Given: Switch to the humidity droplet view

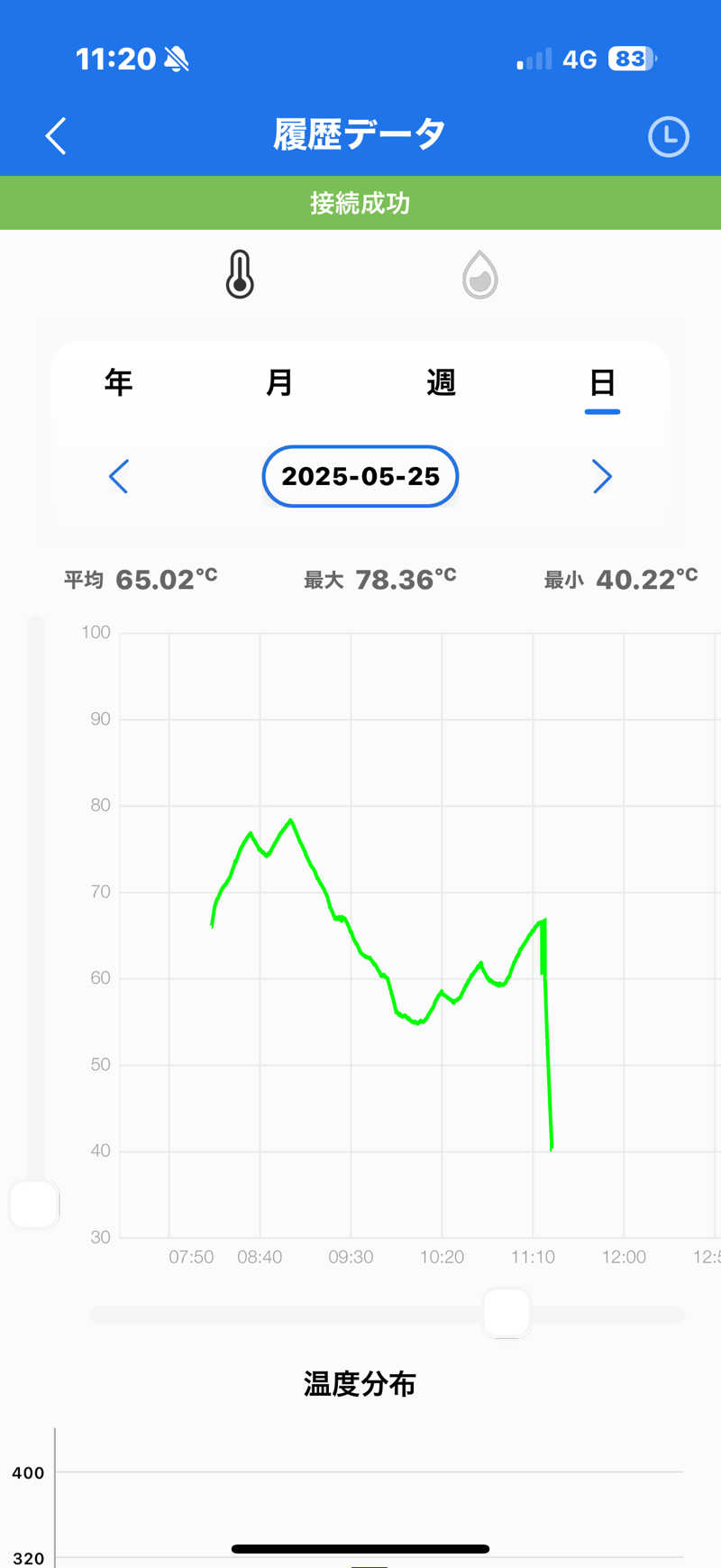Looking at the screenshot, I should pos(479,274).
